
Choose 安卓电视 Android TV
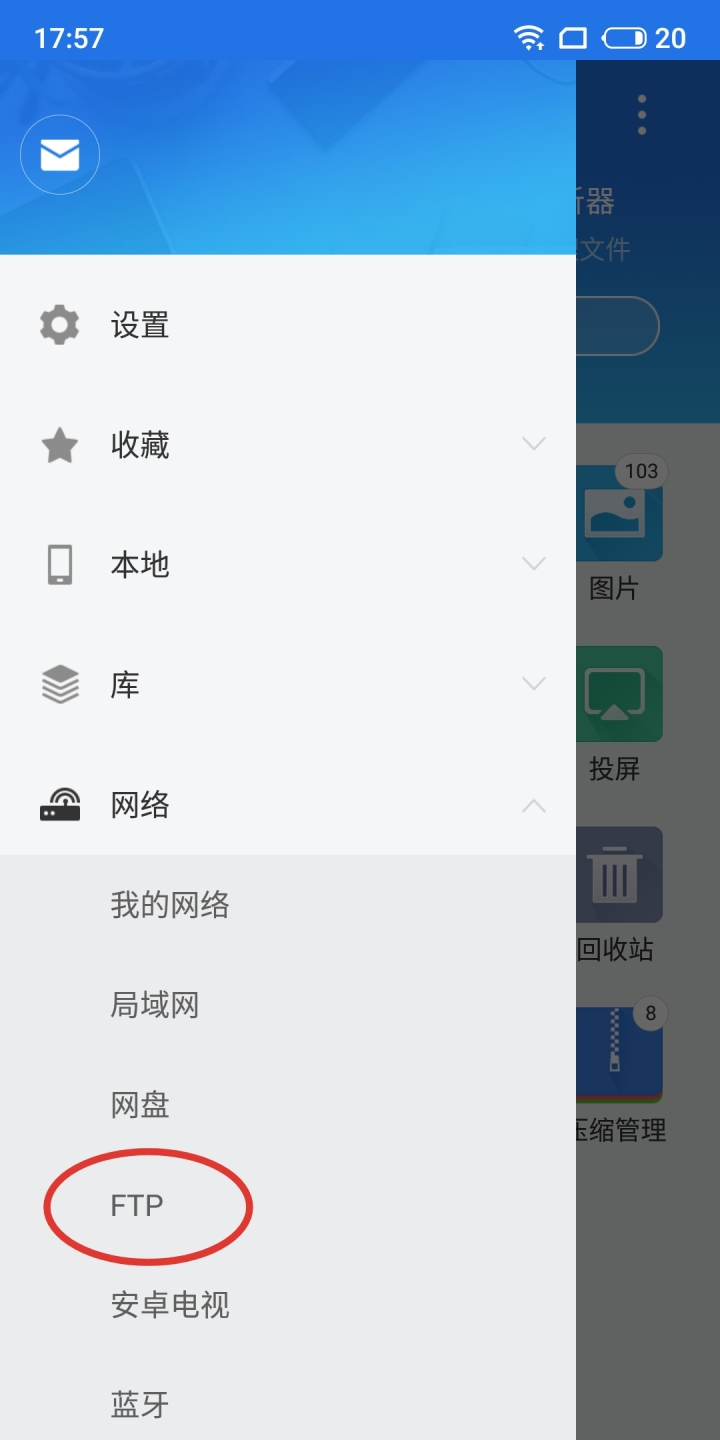pyautogui.click(x=170, y=1305)
